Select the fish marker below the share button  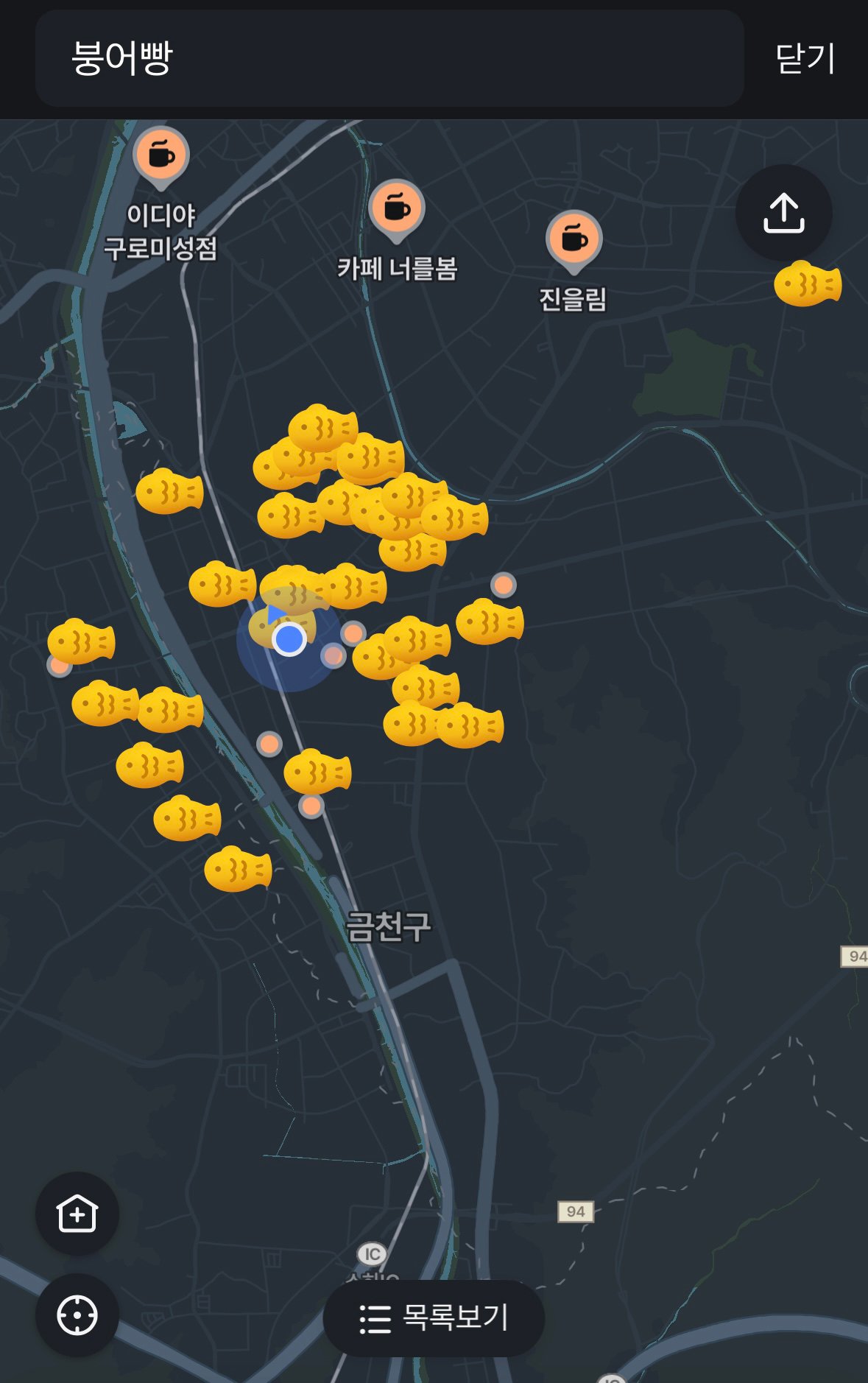point(808,284)
